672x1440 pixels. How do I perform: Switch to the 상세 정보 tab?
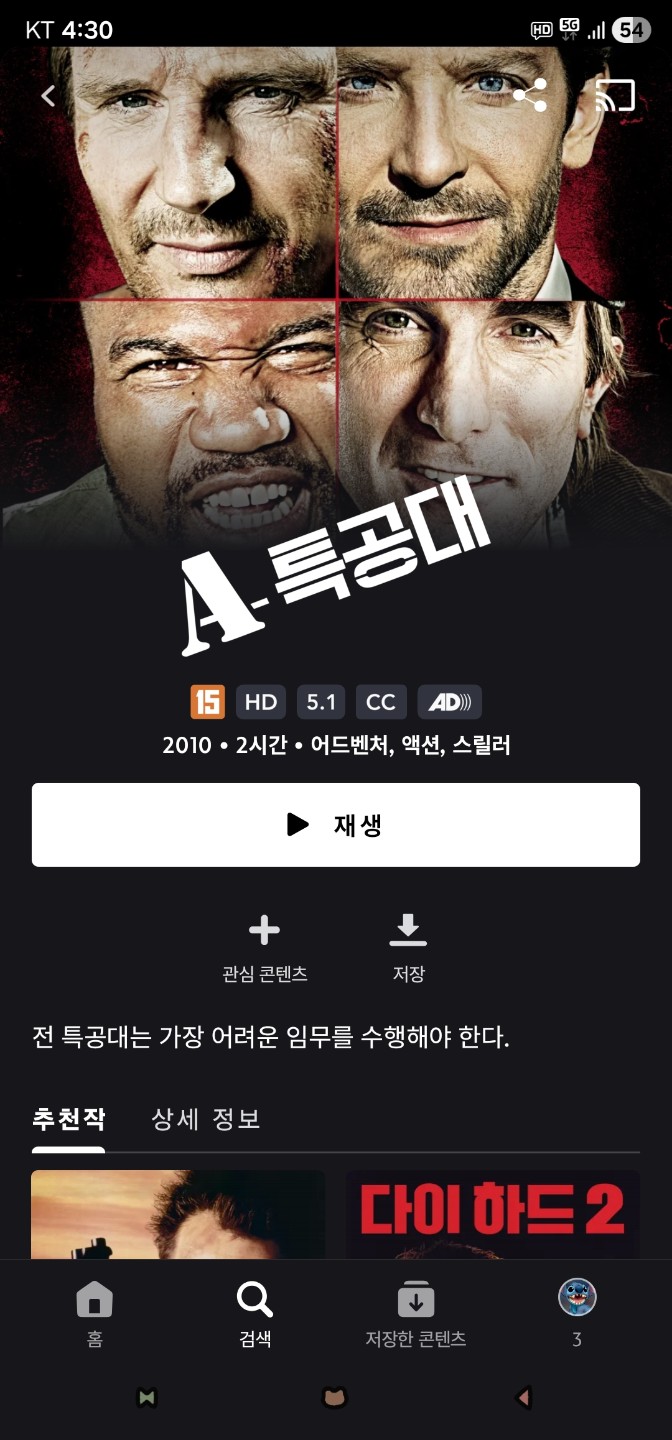pyautogui.click(x=206, y=1119)
